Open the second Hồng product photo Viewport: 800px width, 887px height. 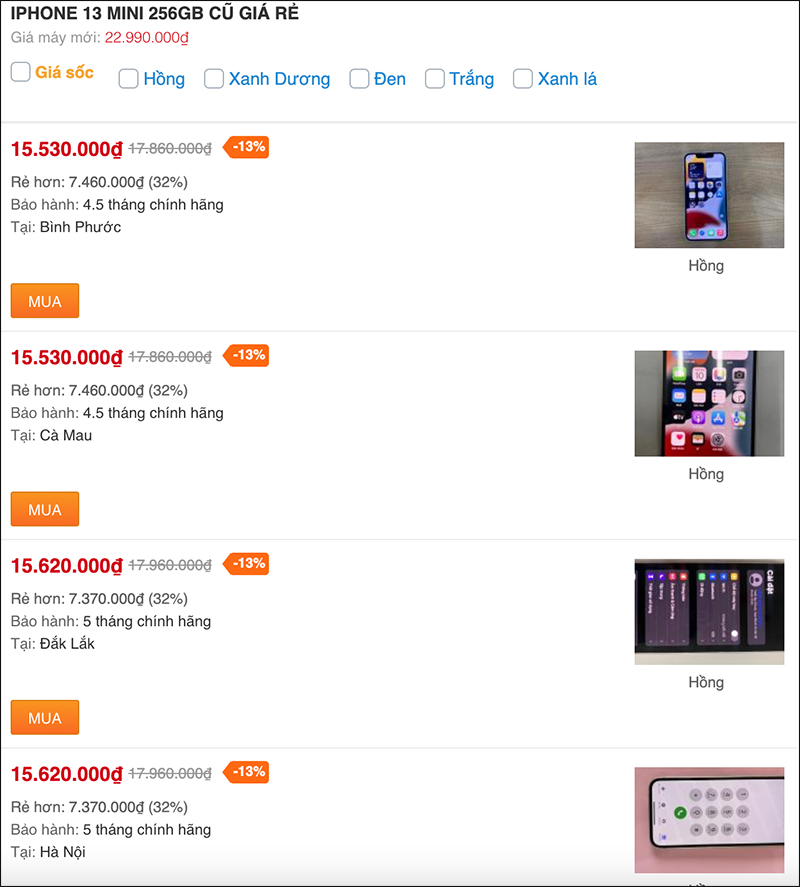coord(708,403)
